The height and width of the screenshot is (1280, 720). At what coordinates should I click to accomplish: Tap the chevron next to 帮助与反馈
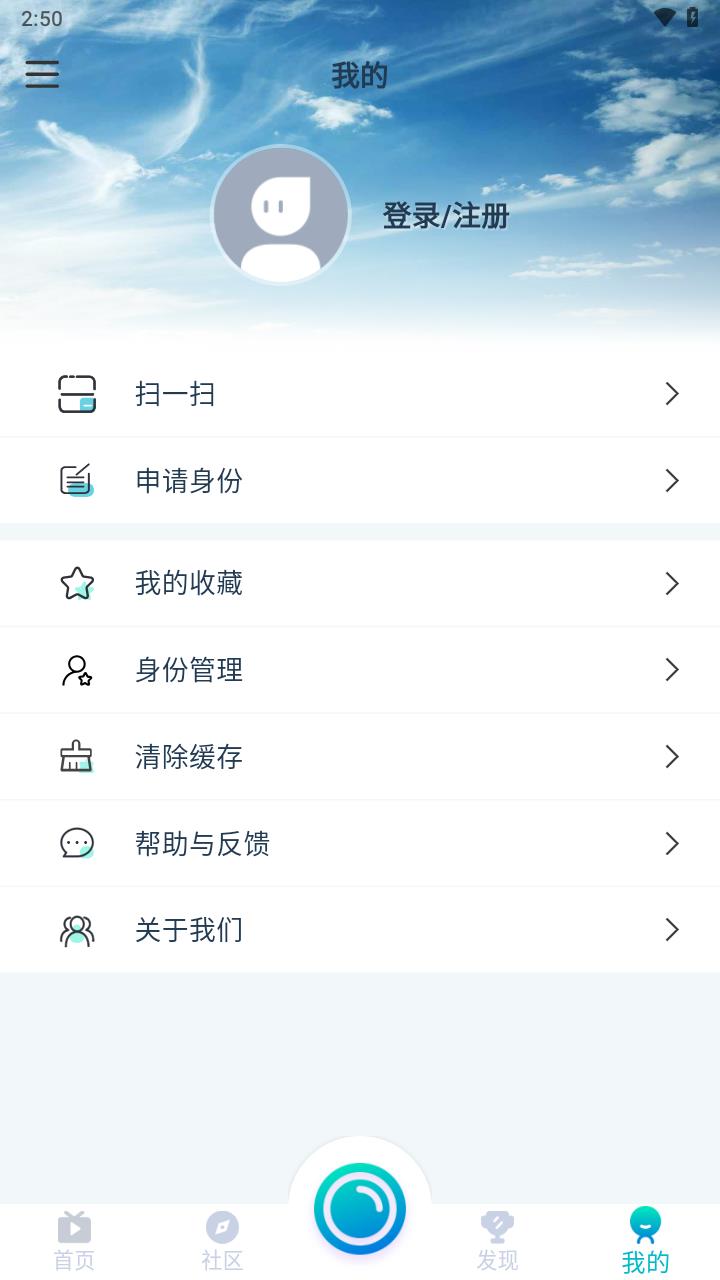tap(672, 843)
